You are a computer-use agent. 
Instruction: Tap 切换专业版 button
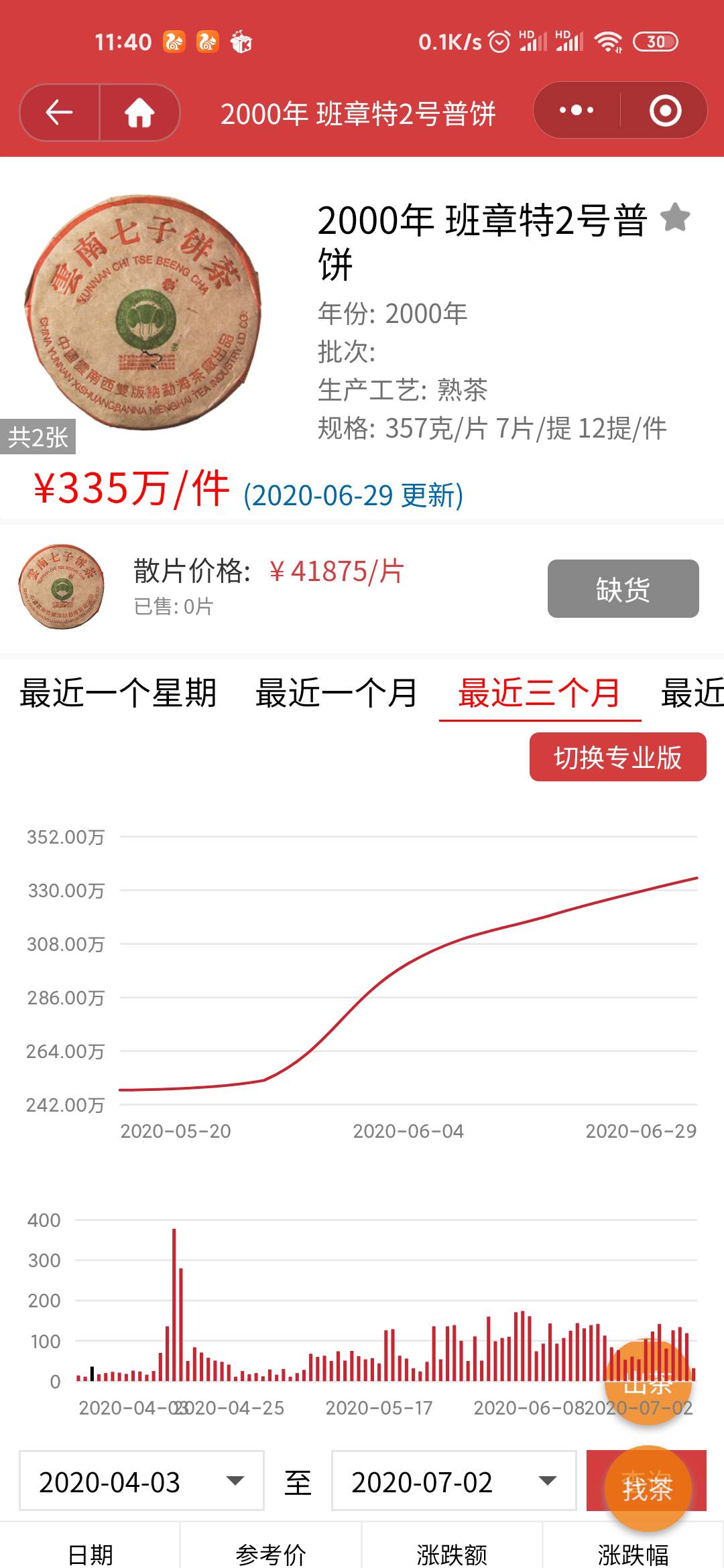[x=618, y=757]
